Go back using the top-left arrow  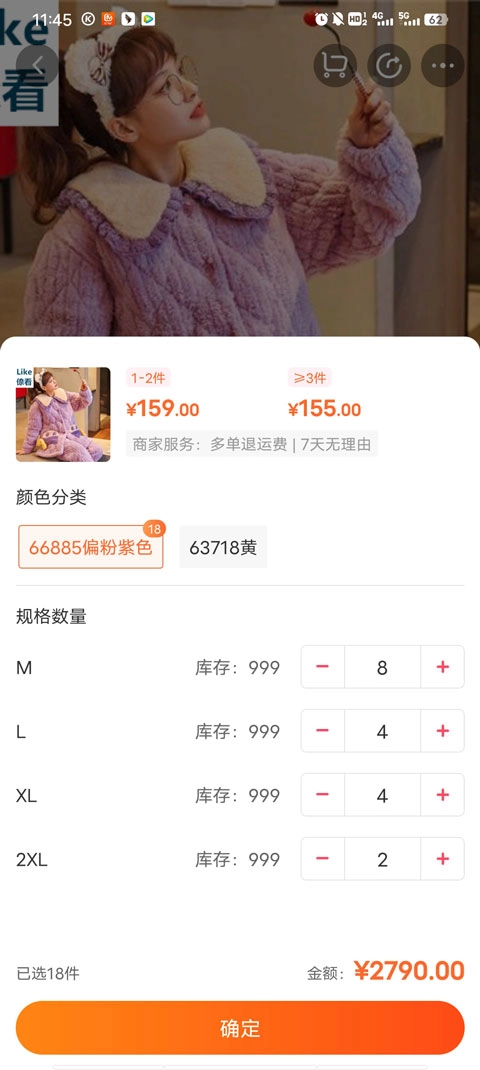pyautogui.click(x=38, y=66)
